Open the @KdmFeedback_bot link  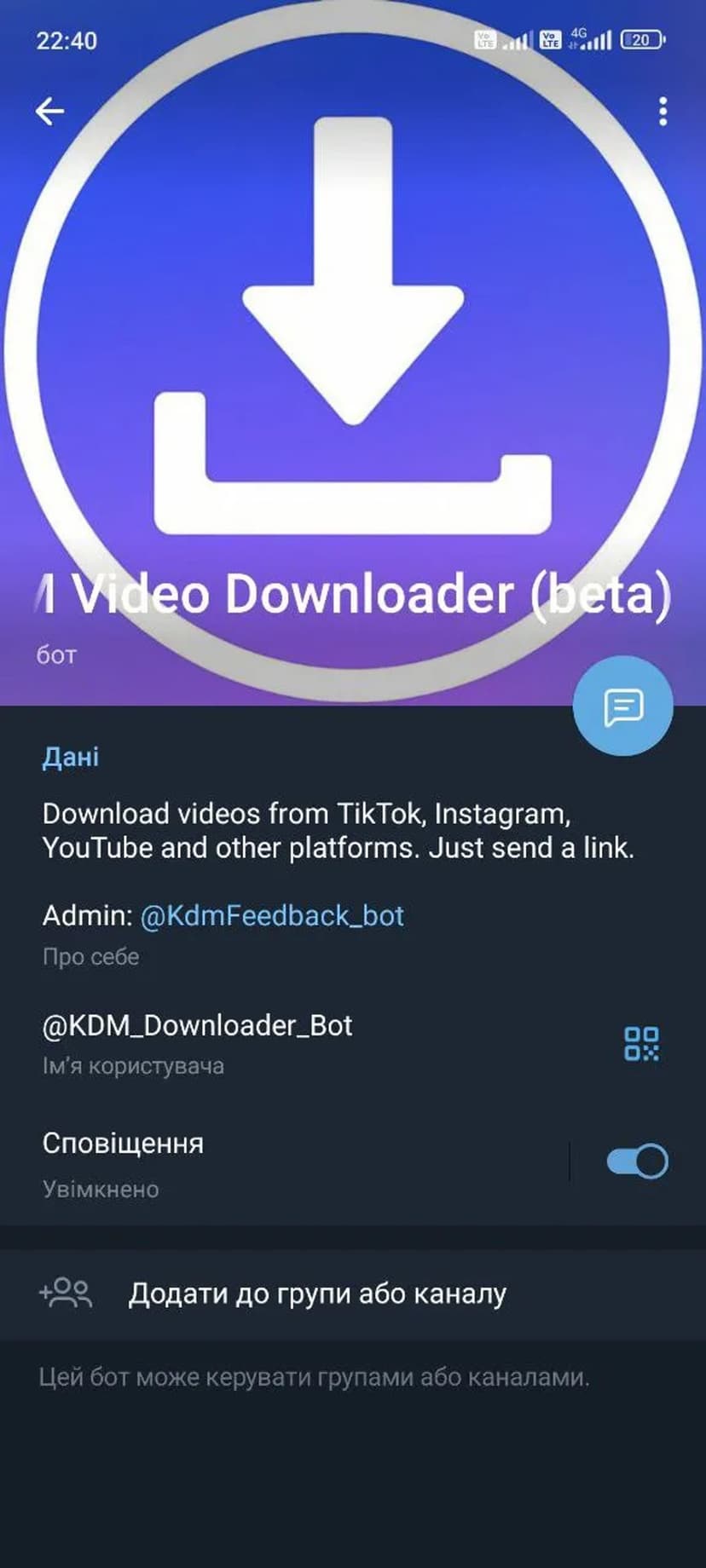(271, 915)
